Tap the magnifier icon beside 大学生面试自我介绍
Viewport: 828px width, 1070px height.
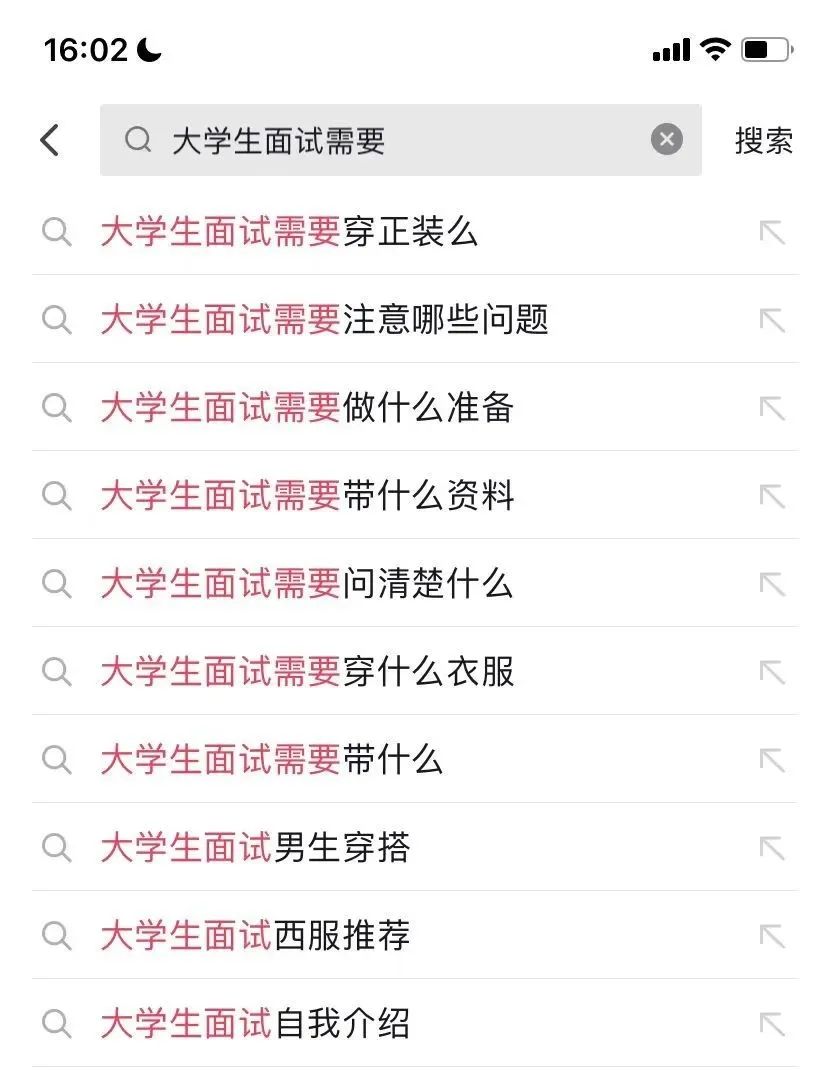[57, 1023]
